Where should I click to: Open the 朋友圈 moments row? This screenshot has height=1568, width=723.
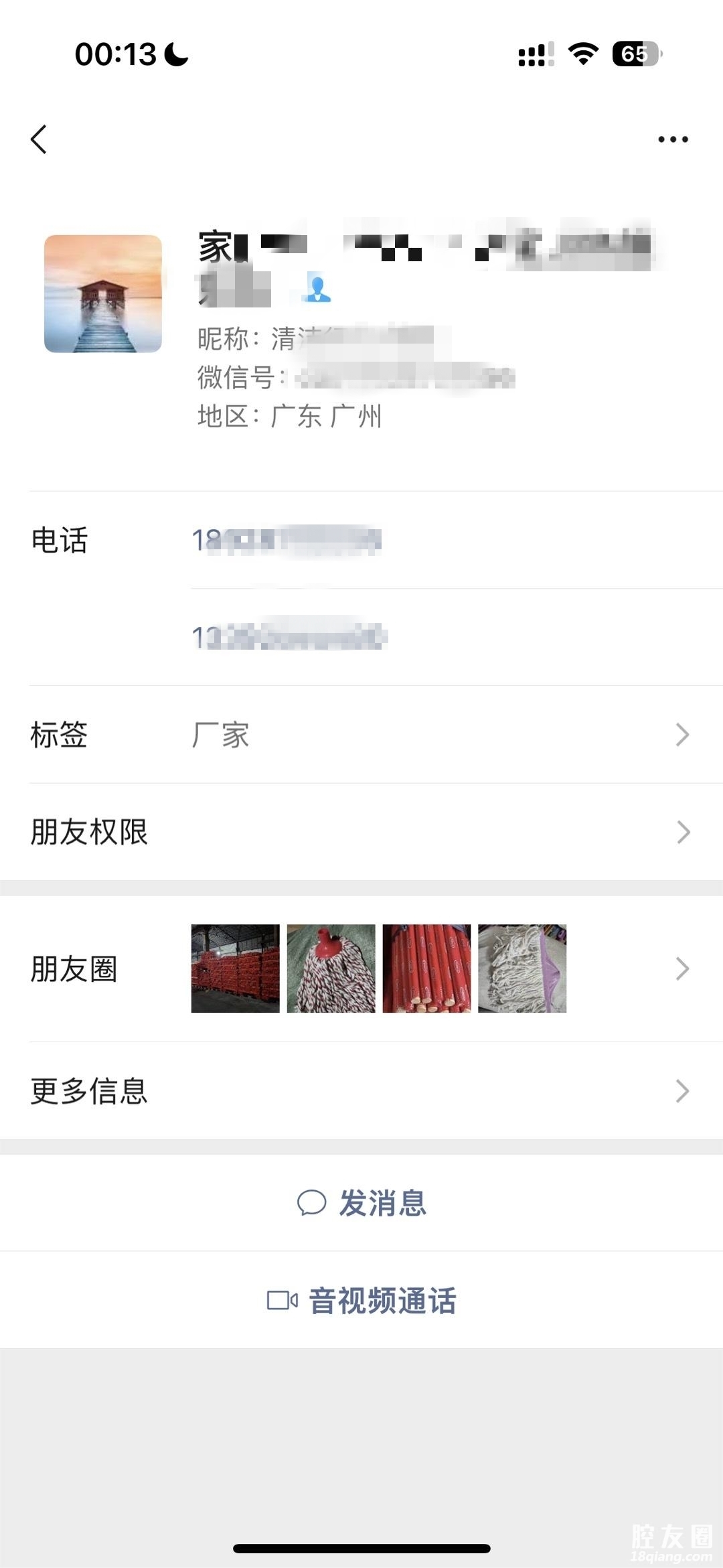[x=361, y=969]
